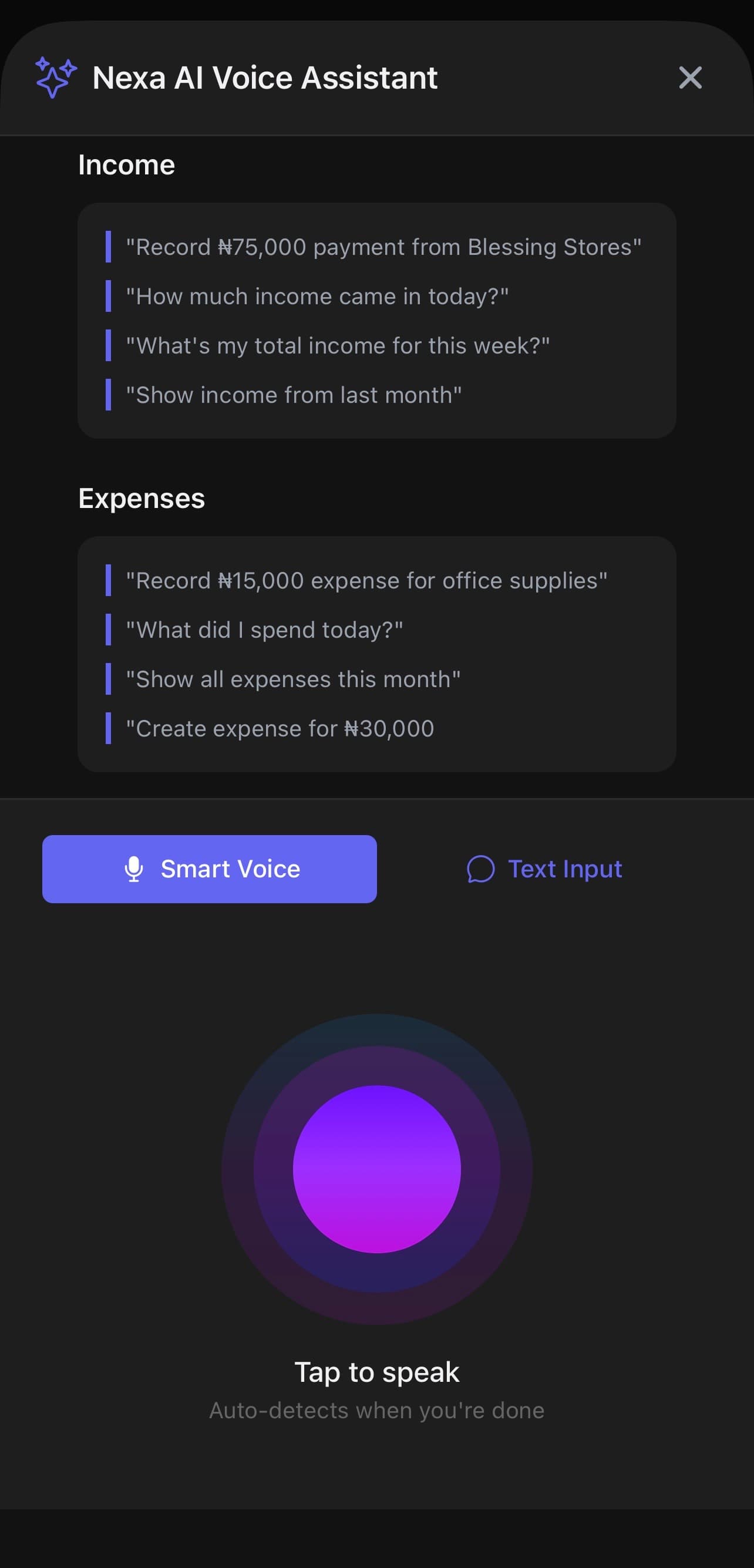Tap the 'What did I spend today?' prompt
This screenshot has width=754, height=1568.
265,630
